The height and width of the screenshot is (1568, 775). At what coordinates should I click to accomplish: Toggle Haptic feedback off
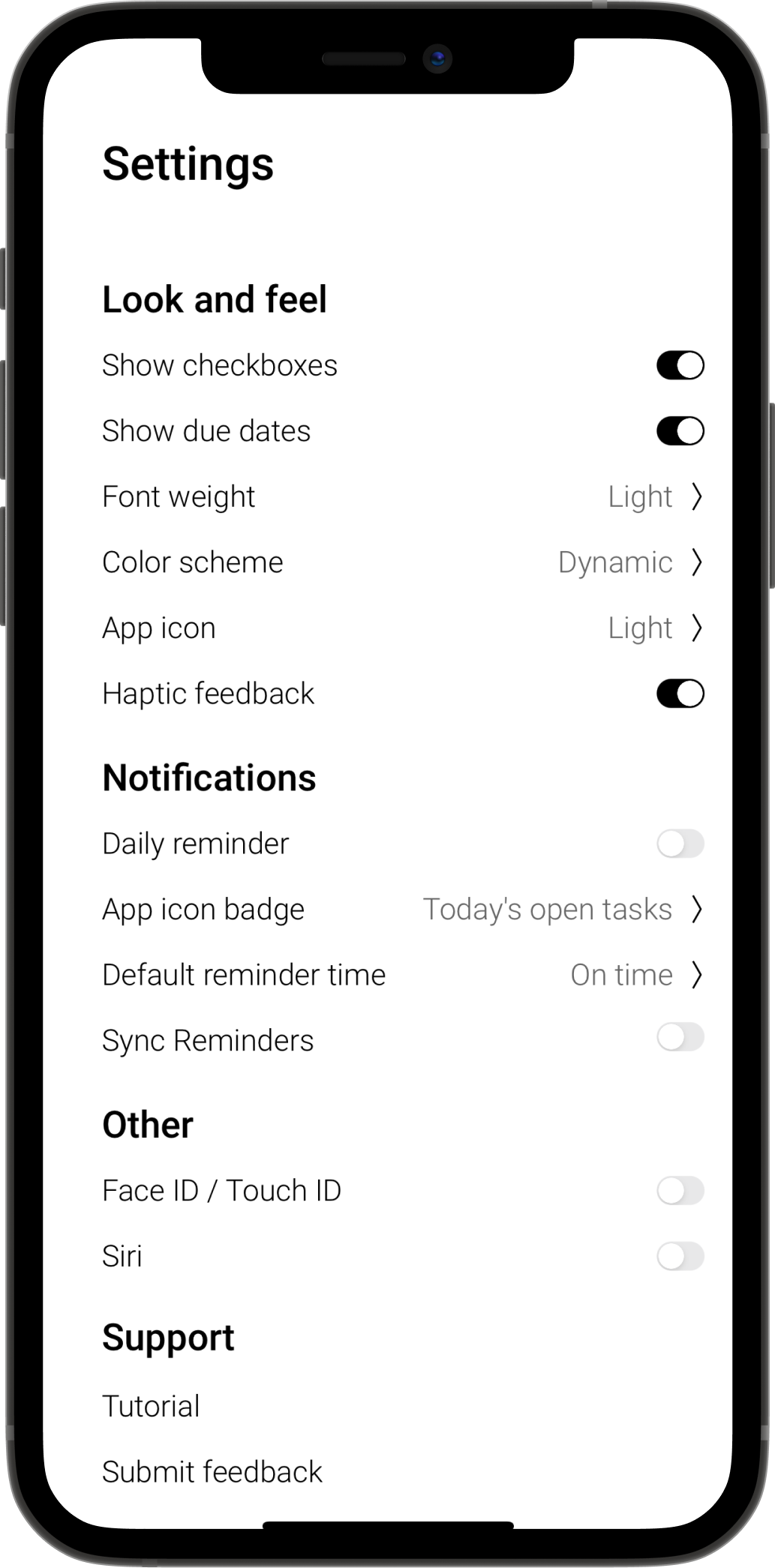(x=680, y=694)
